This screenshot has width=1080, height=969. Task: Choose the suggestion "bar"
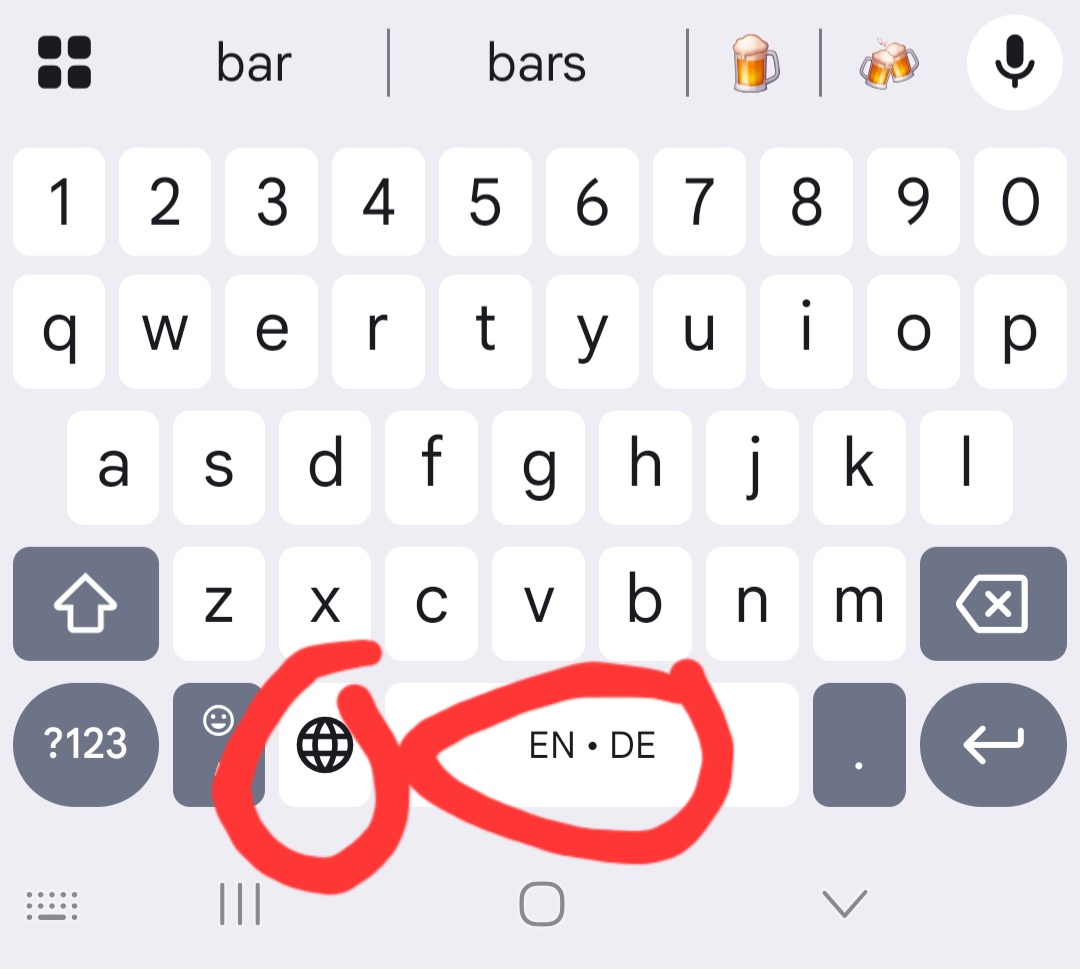tap(253, 64)
